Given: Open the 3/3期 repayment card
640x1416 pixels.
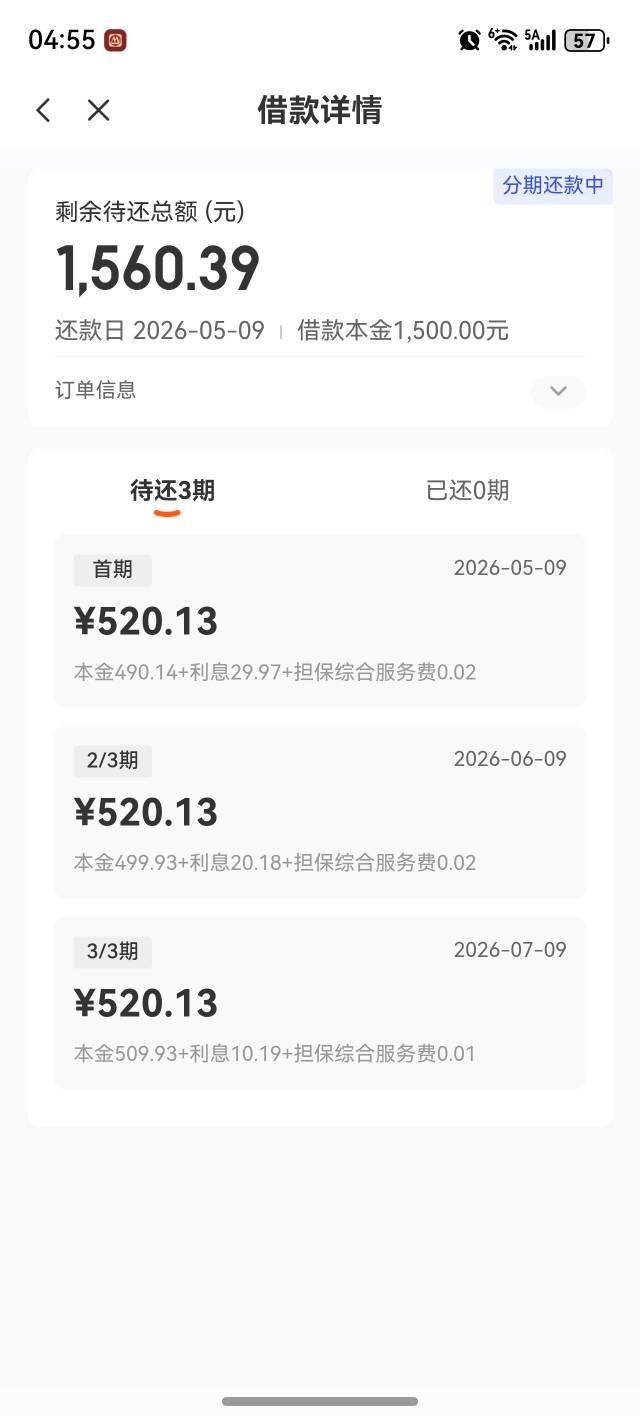Looking at the screenshot, I should [x=320, y=1002].
